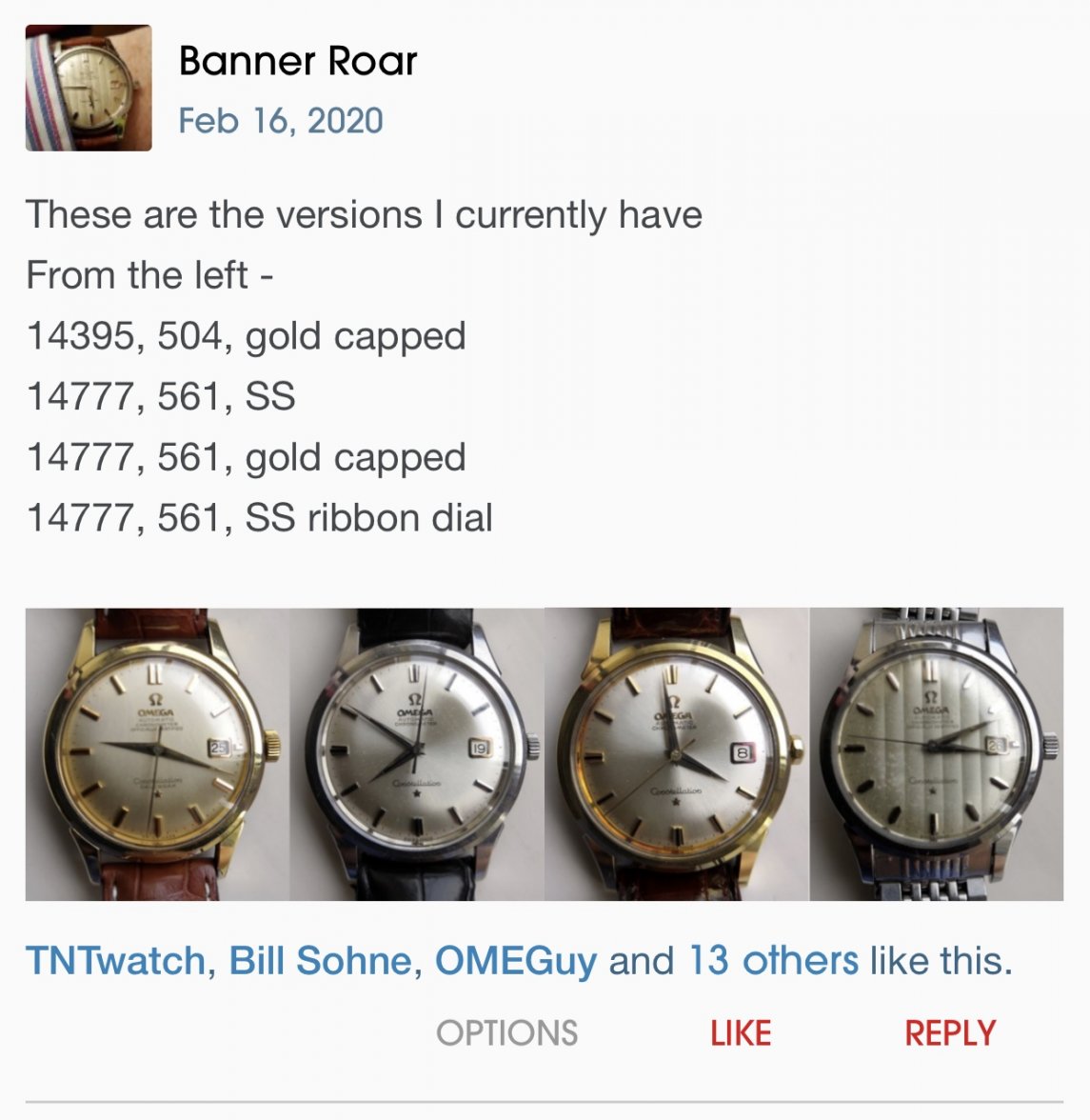This screenshot has height=1120, width=1090.
Task: Open Banner Roar's profile avatar
Action: [x=89, y=88]
